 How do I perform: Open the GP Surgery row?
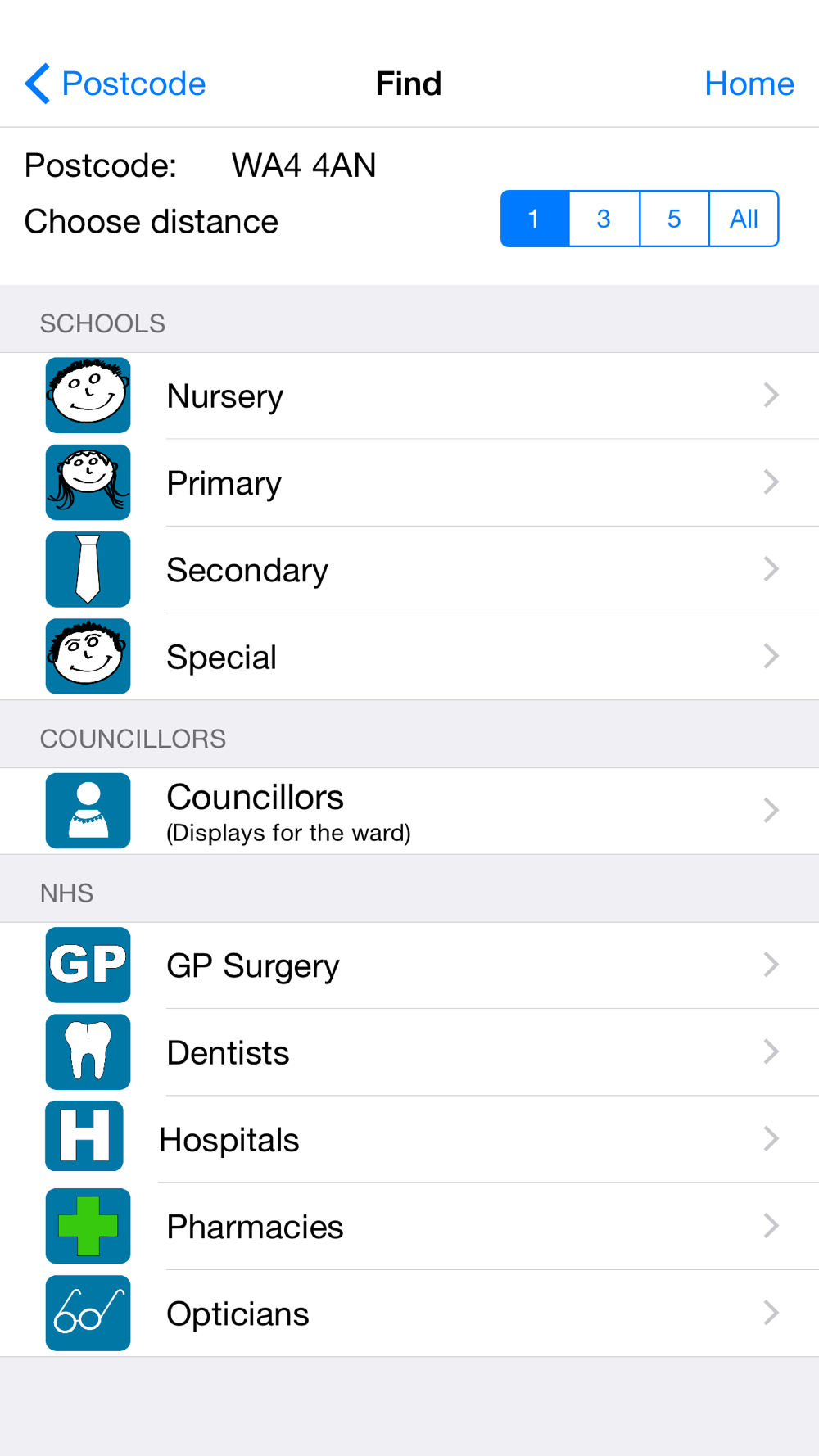tap(409, 965)
